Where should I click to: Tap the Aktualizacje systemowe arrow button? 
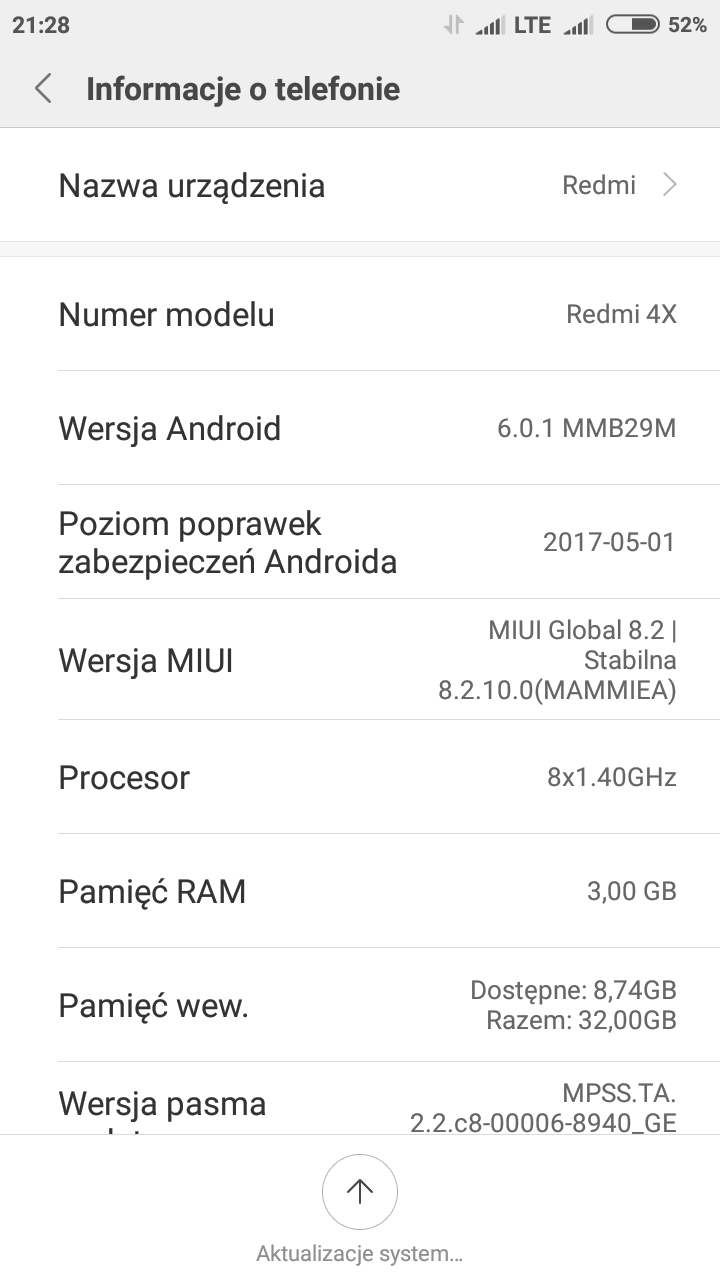click(x=360, y=1191)
